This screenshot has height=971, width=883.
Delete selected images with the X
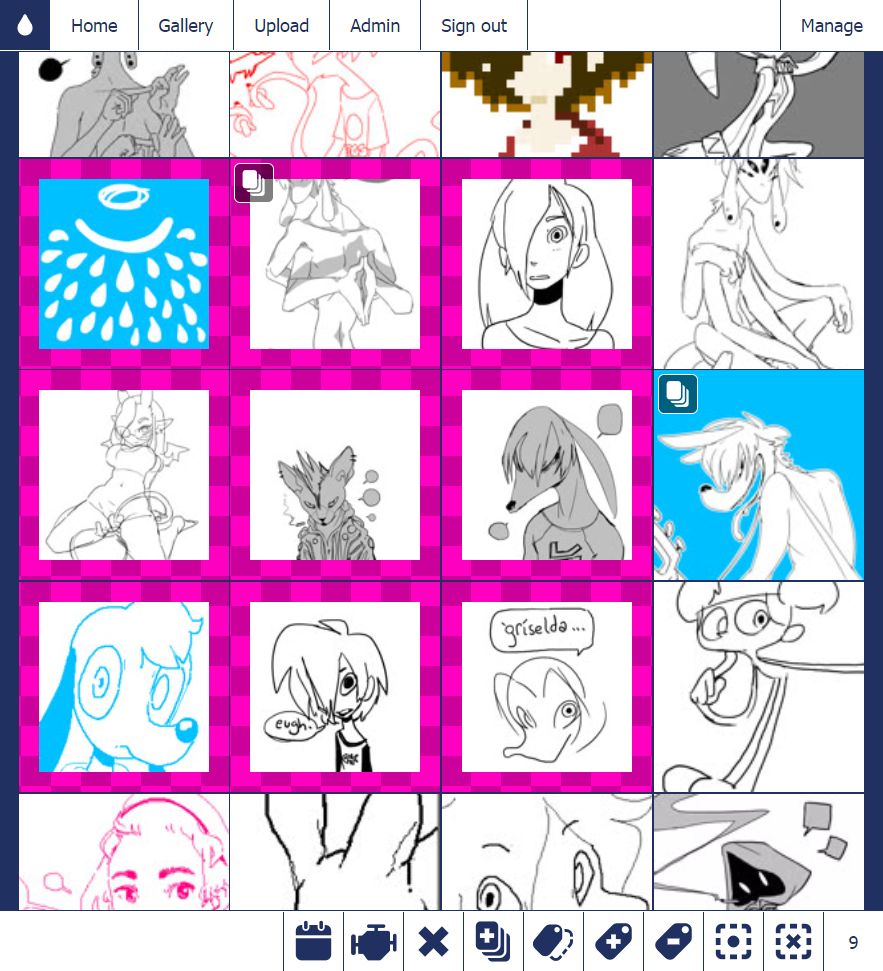433,942
